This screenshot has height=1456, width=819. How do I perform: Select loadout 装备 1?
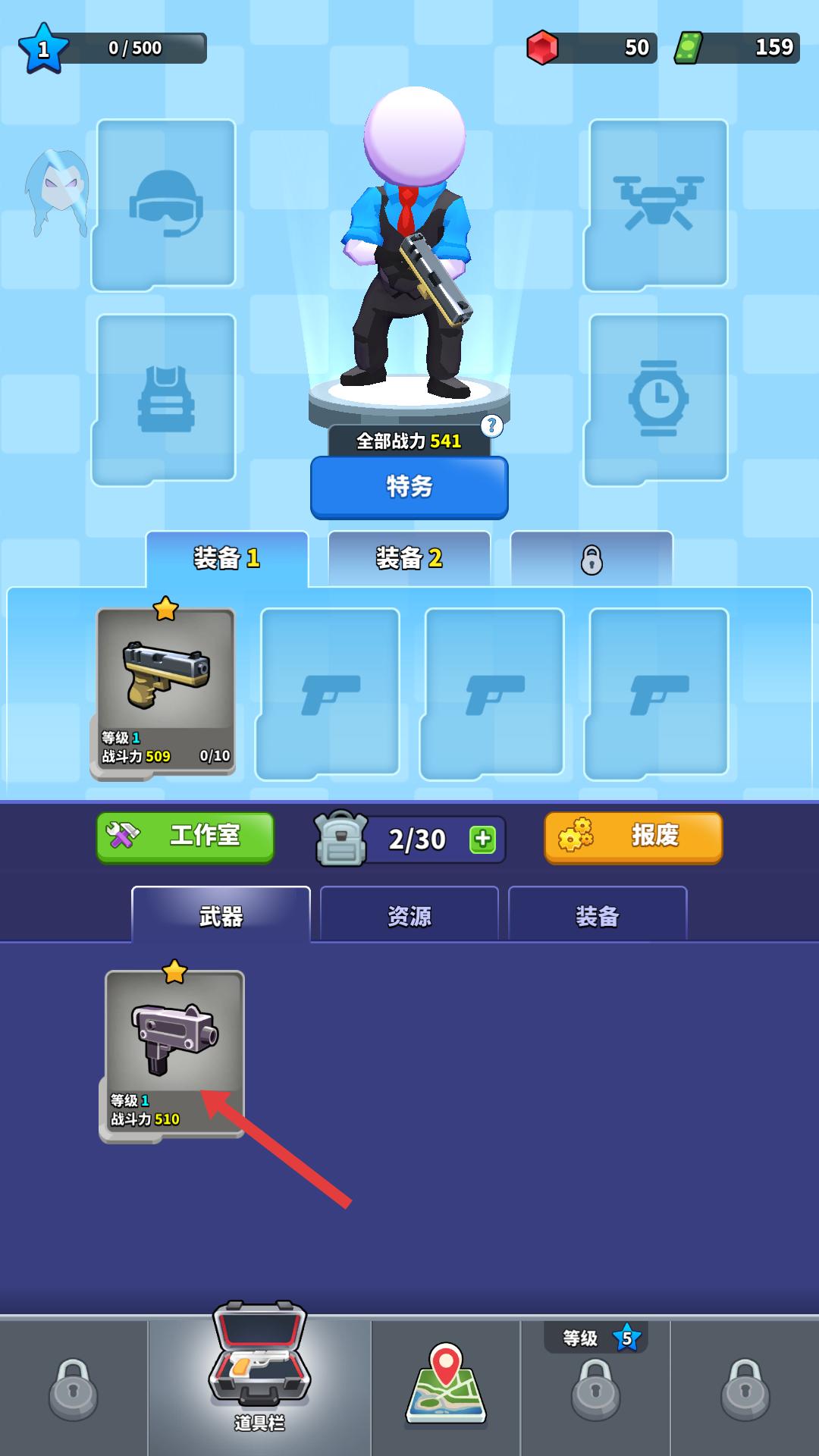tap(227, 559)
